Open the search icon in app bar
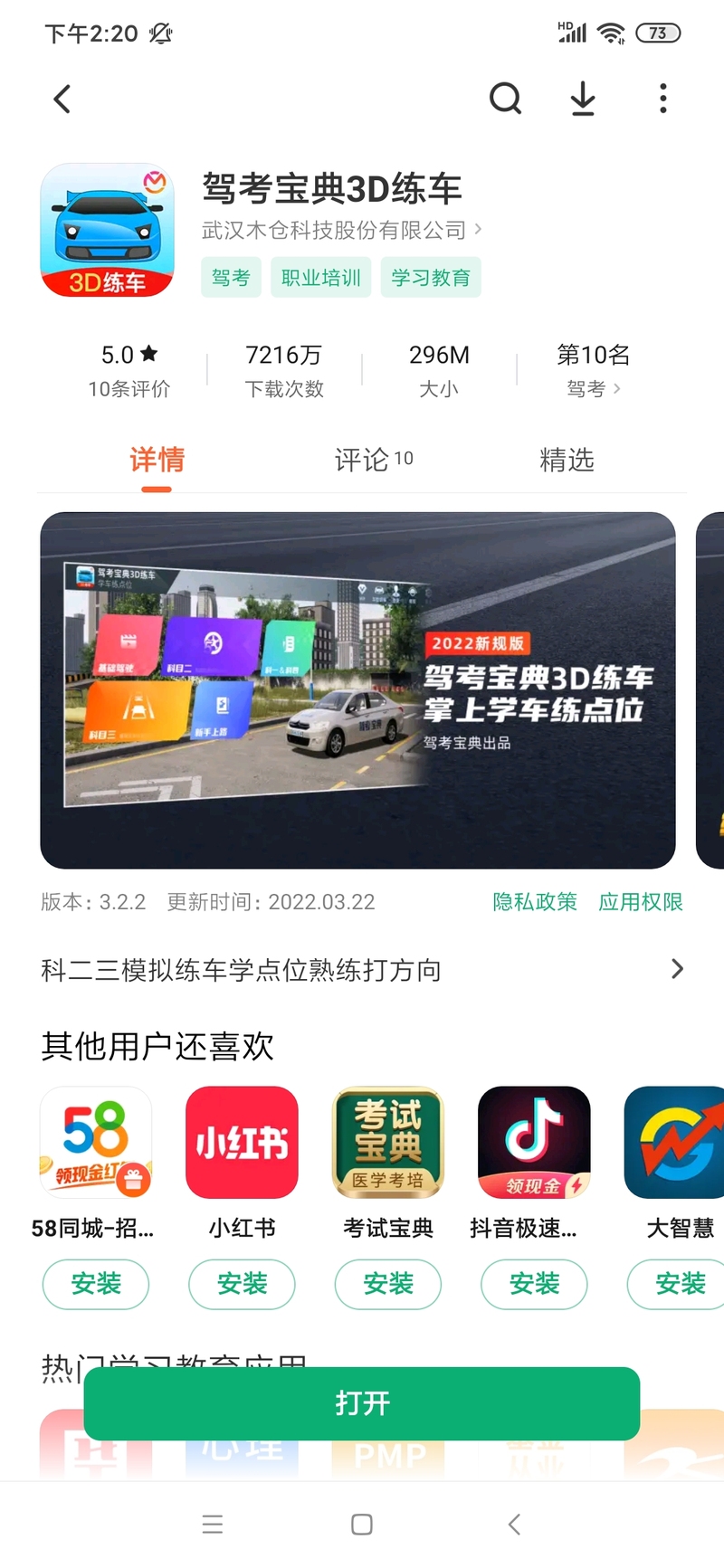 [x=505, y=99]
